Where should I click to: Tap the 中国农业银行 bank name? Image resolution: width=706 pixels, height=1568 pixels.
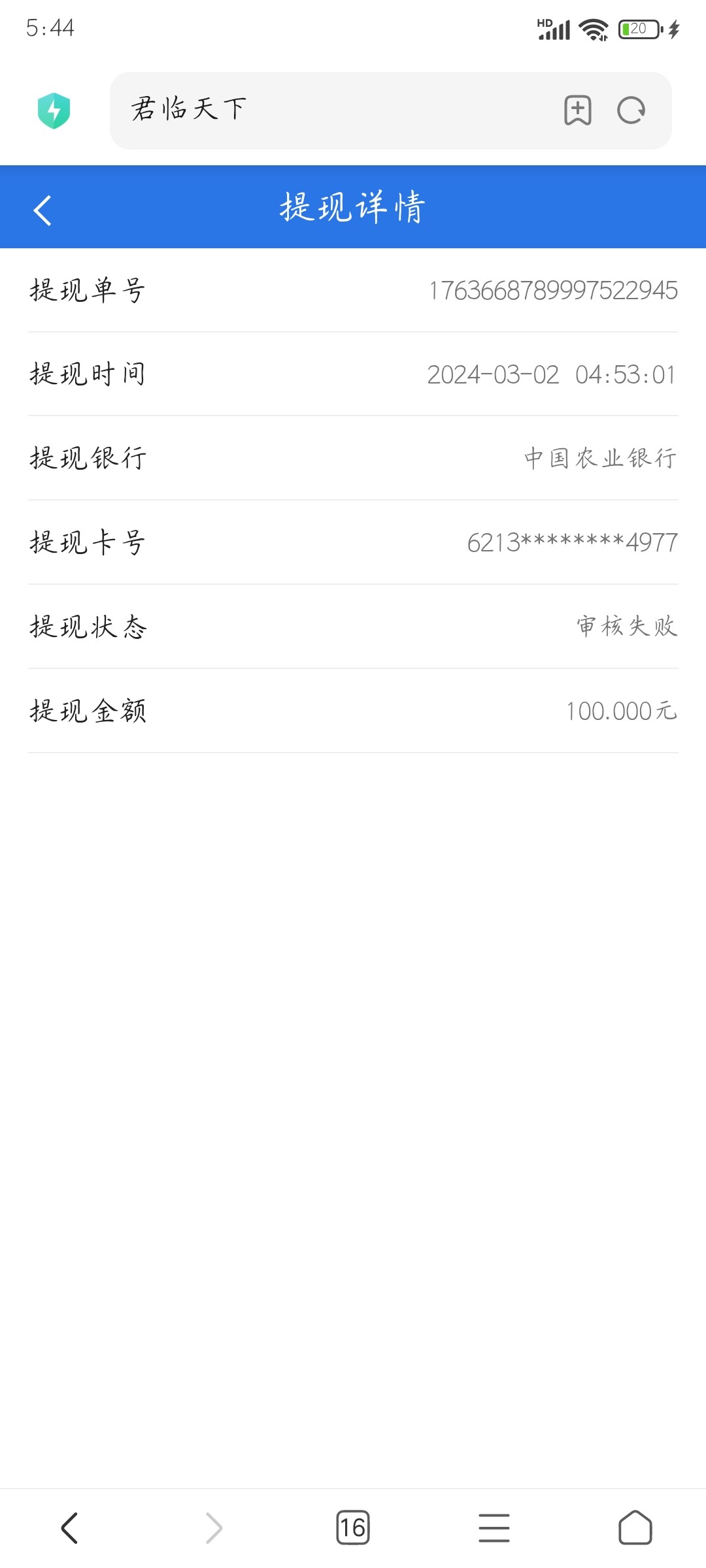point(598,457)
